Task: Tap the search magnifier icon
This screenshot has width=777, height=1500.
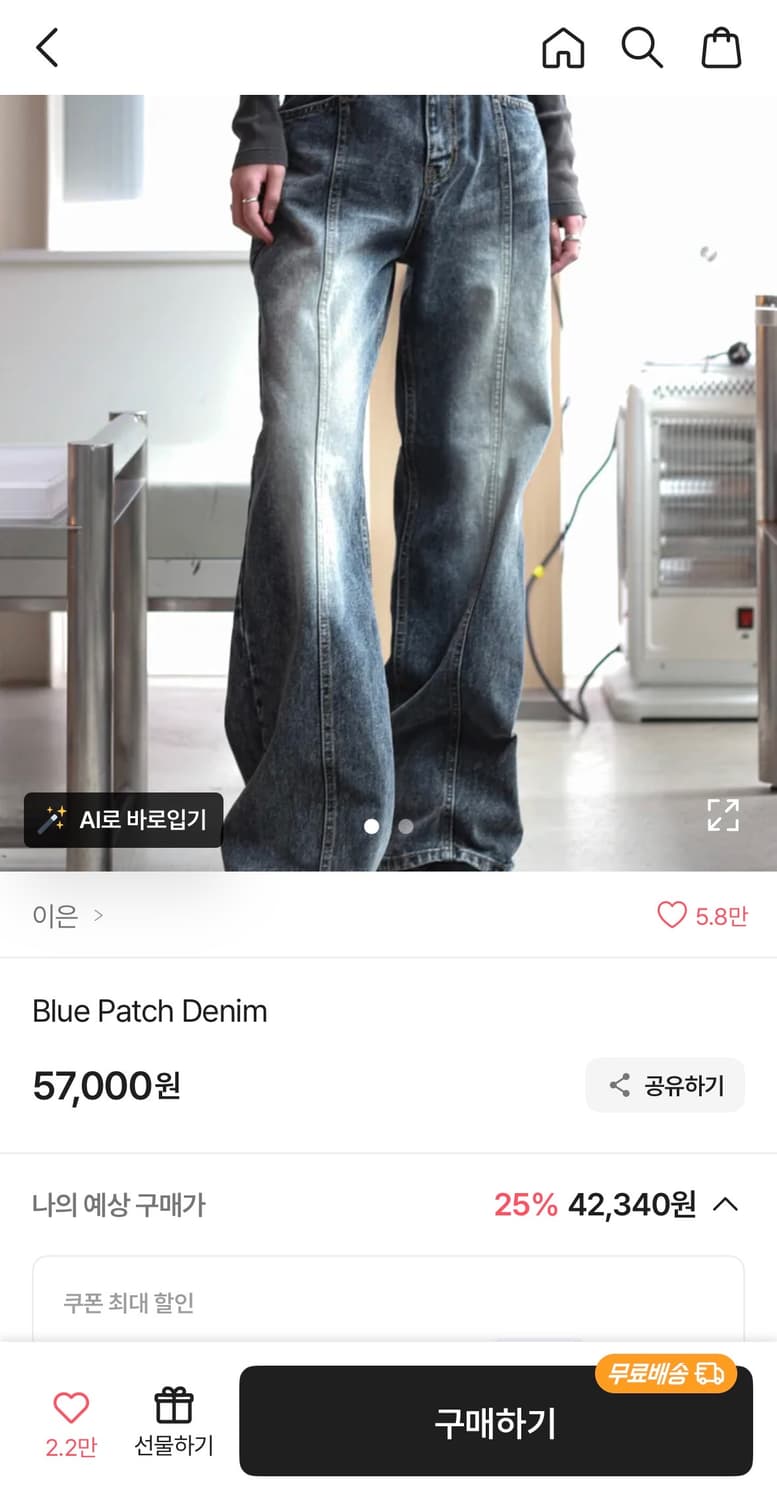Action: [641, 47]
